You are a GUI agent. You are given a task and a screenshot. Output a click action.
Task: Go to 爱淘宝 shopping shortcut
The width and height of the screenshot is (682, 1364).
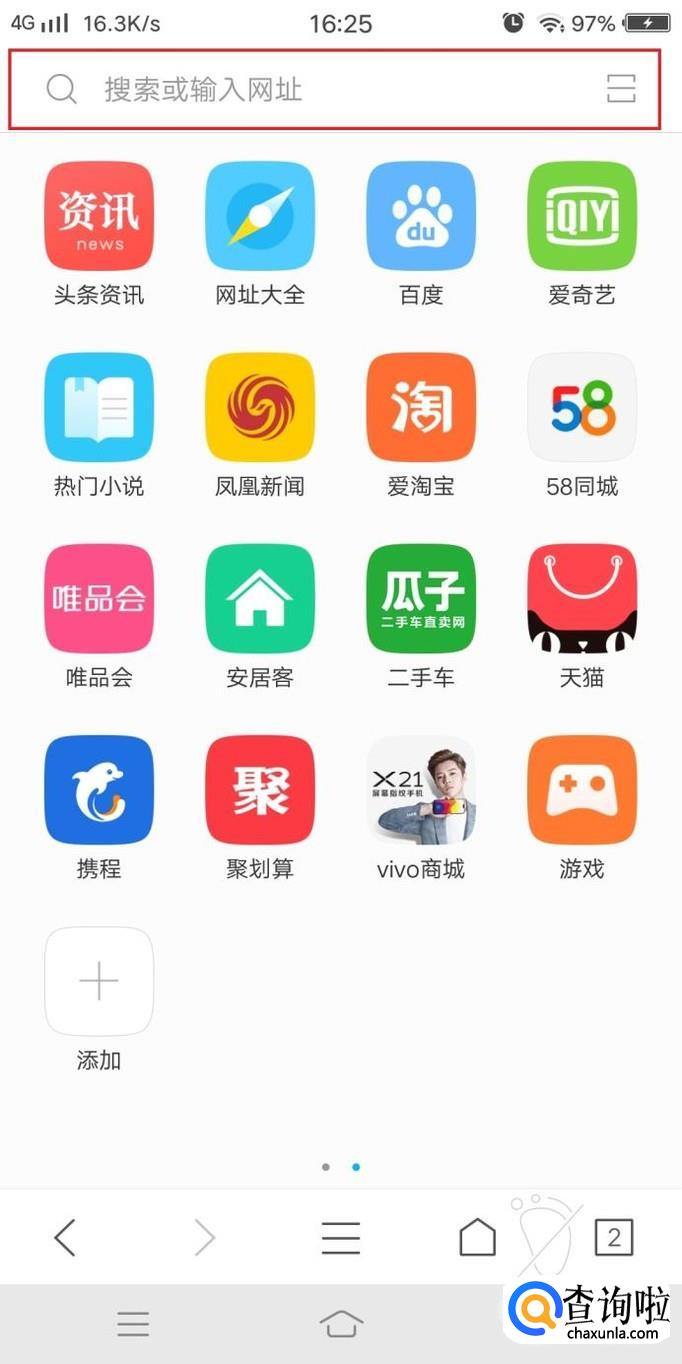421,407
